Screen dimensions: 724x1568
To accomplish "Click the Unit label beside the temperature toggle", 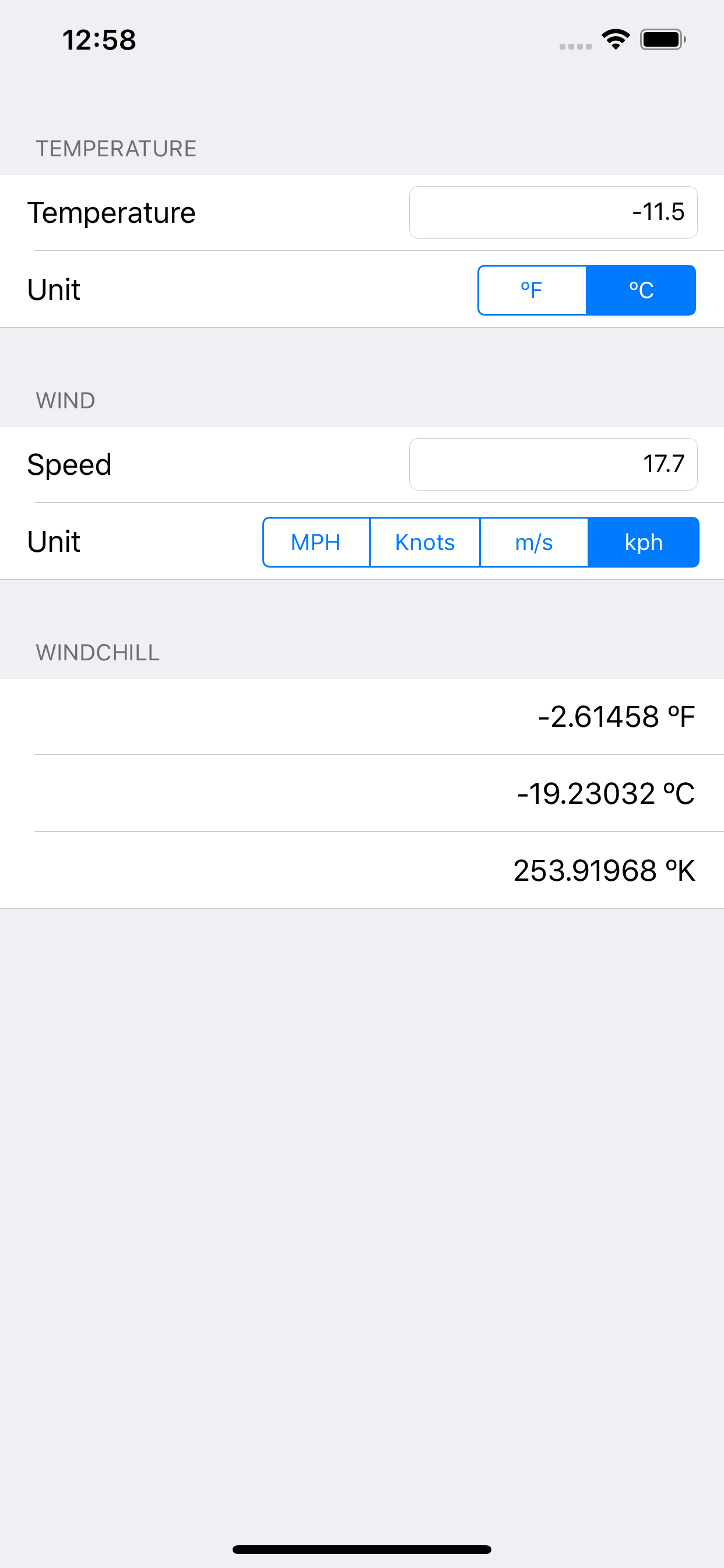I will coord(54,290).
